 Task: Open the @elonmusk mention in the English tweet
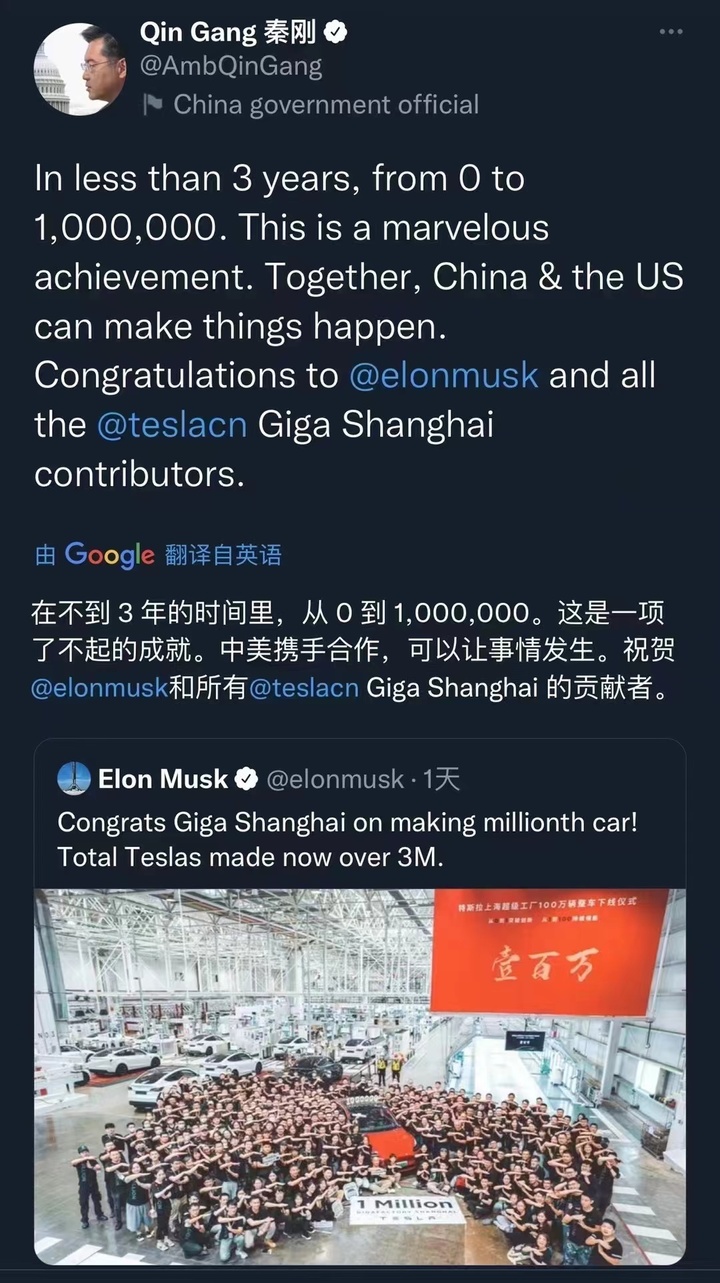[x=444, y=375]
